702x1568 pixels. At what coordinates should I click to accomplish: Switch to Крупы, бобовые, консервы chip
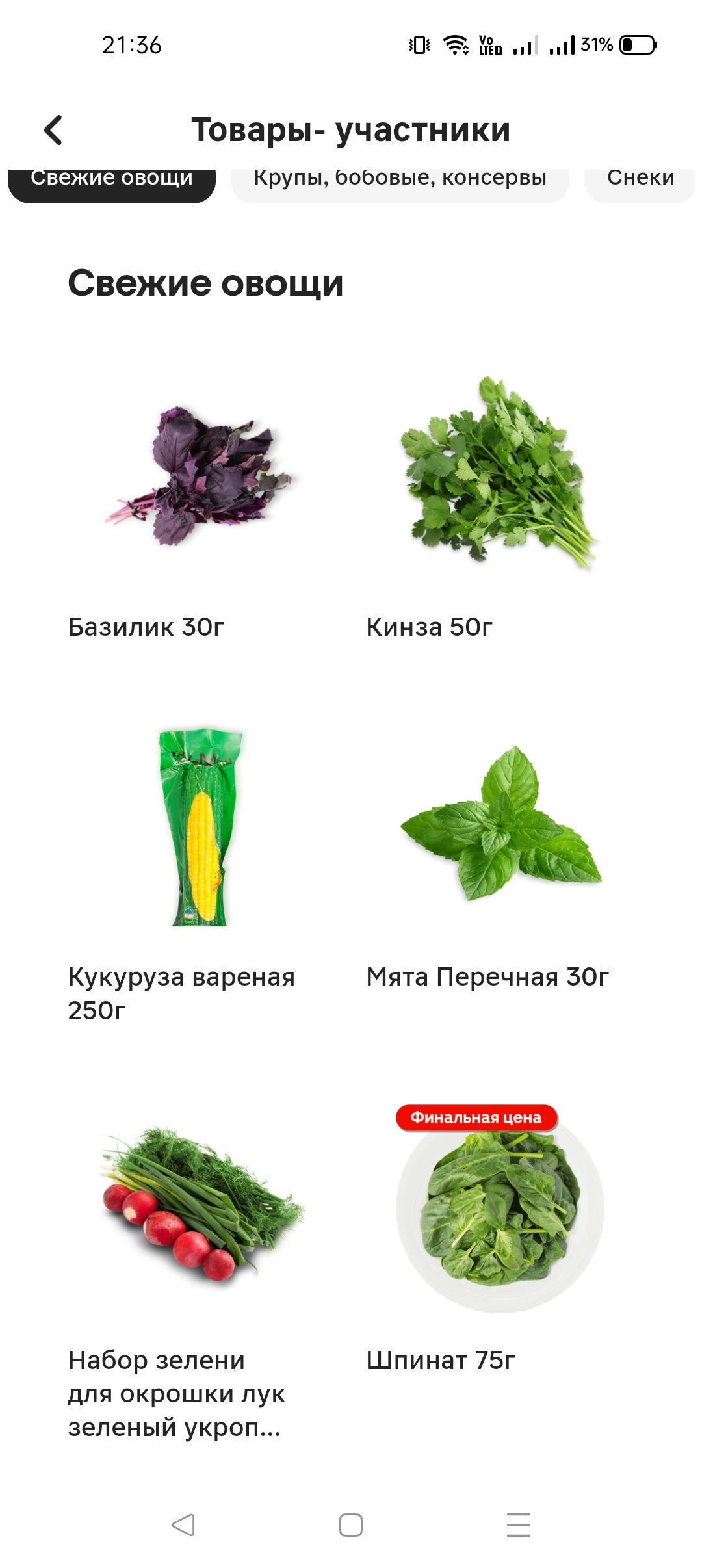[400, 185]
